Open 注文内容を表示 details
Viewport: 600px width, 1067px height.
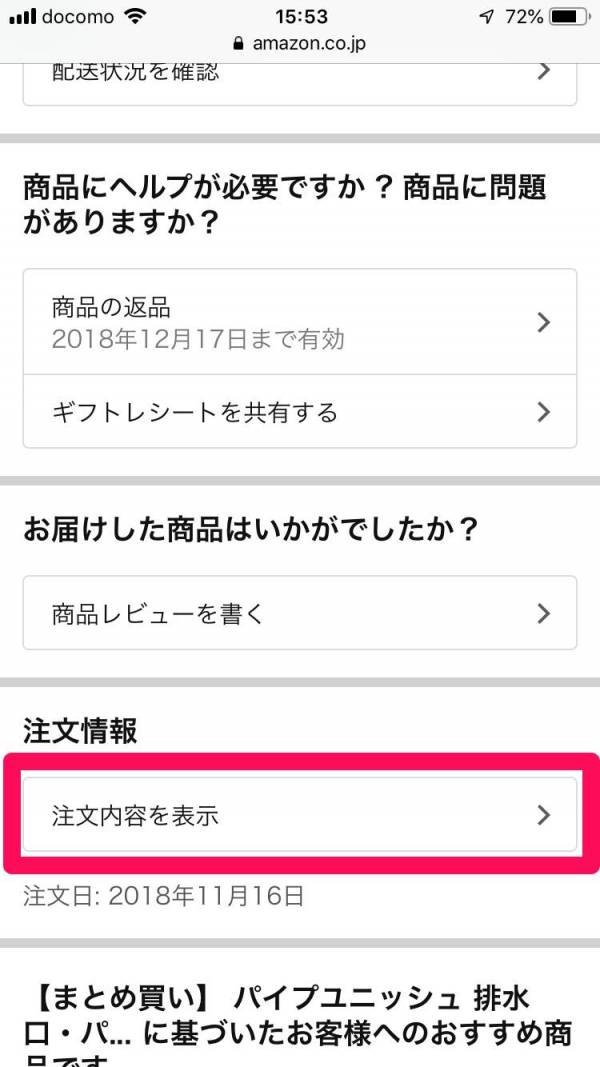pyautogui.click(x=300, y=815)
